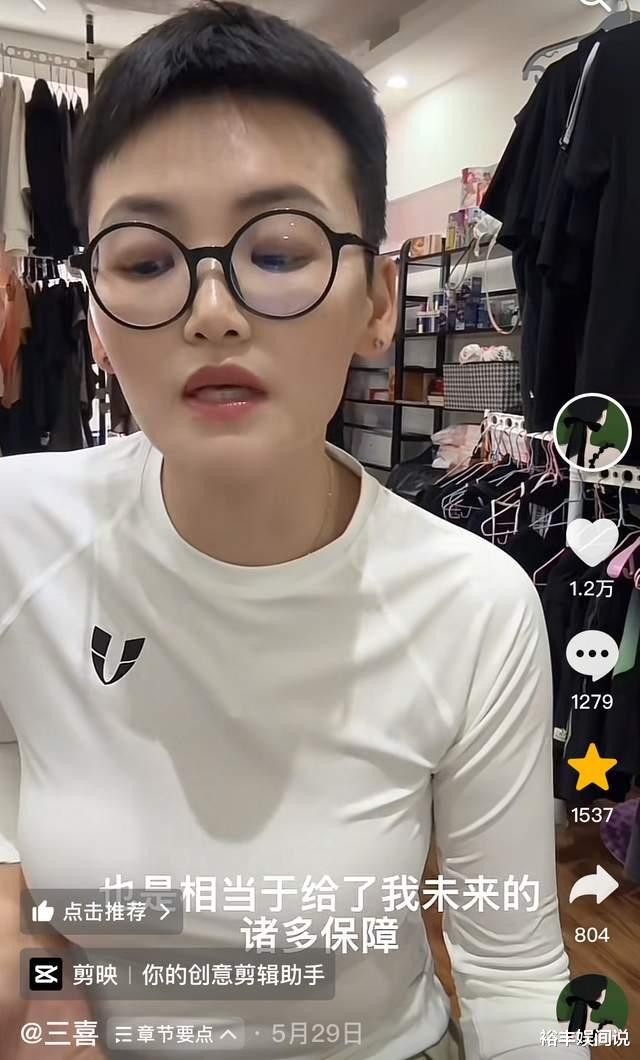This screenshot has width=640, height=1060.
Task: Tap the favorite star icon
Action: [592, 767]
